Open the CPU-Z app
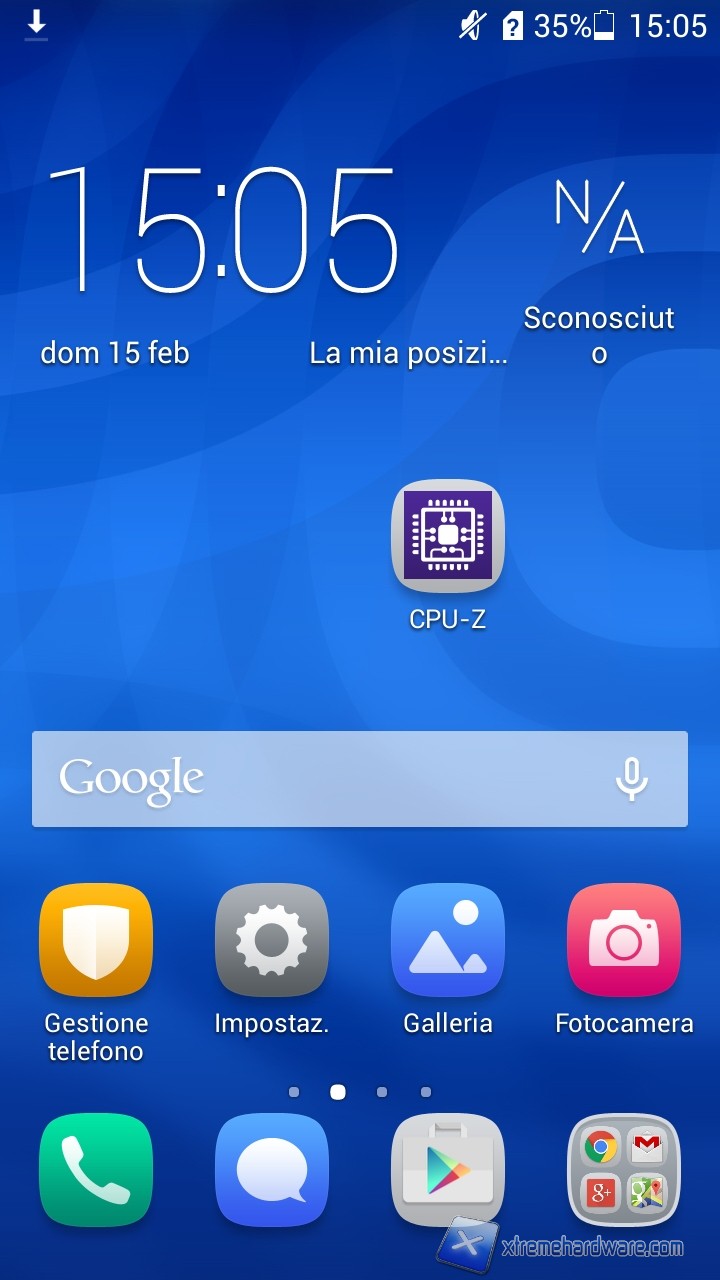Image resolution: width=720 pixels, height=1280 pixels. pyautogui.click(x=447, y=537)
